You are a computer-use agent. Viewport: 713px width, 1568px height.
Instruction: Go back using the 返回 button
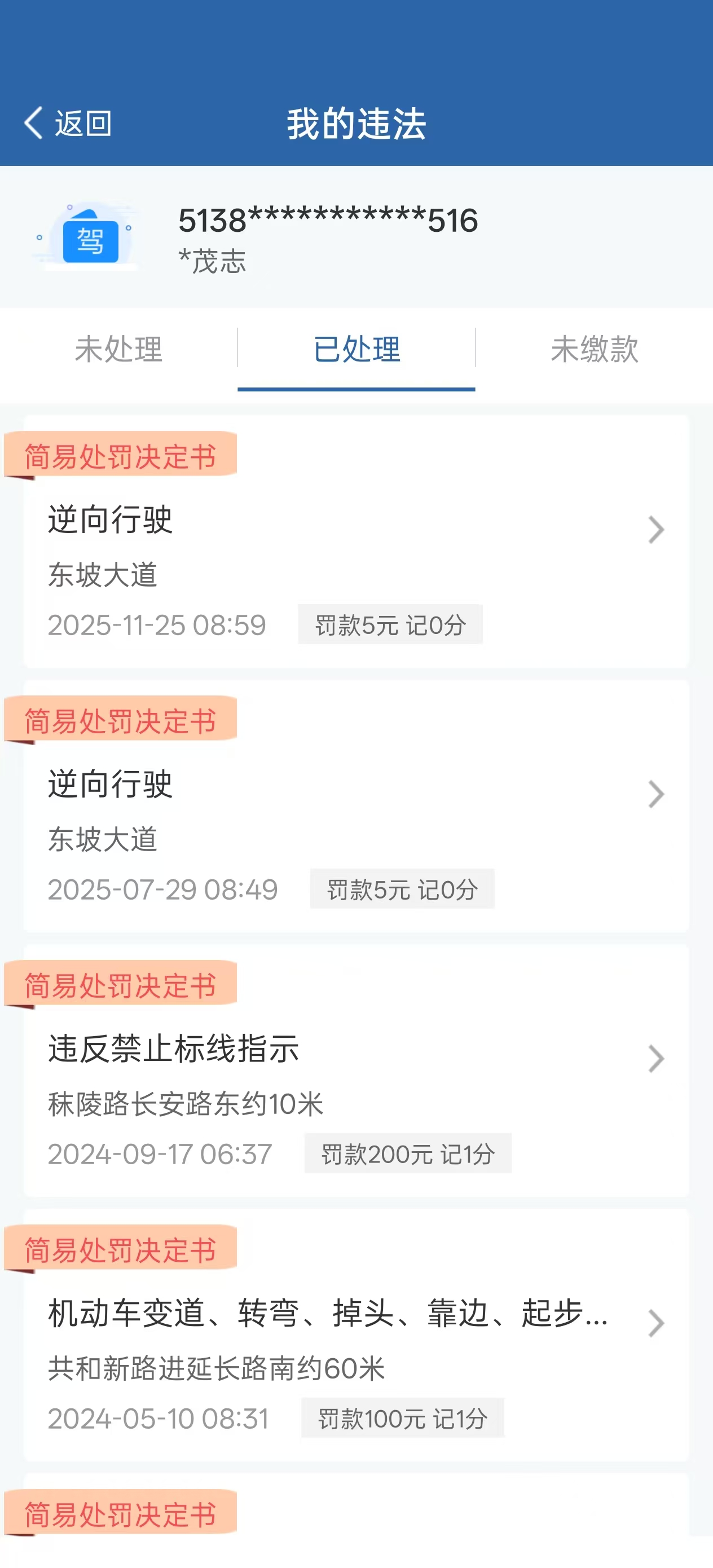68,124
